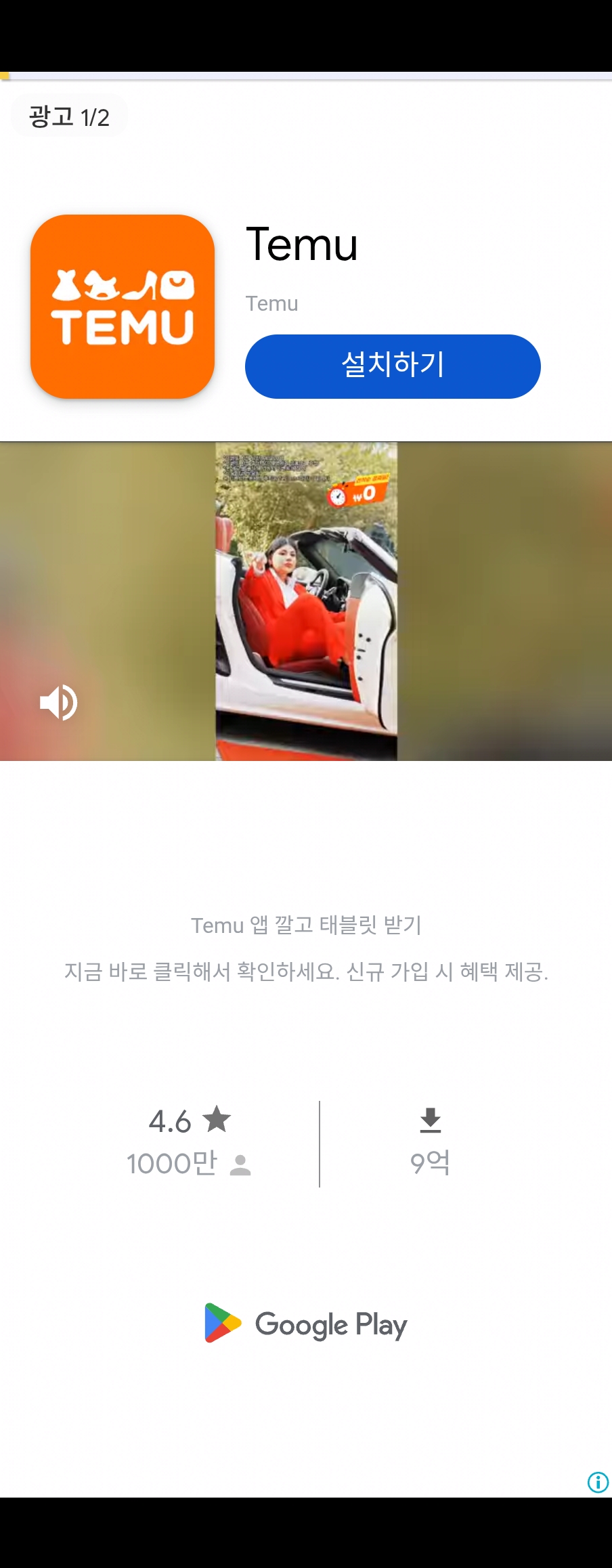Tap the 설치하기 install button
This screenshot has height=1568, width=612.
(x=393, y=366)
